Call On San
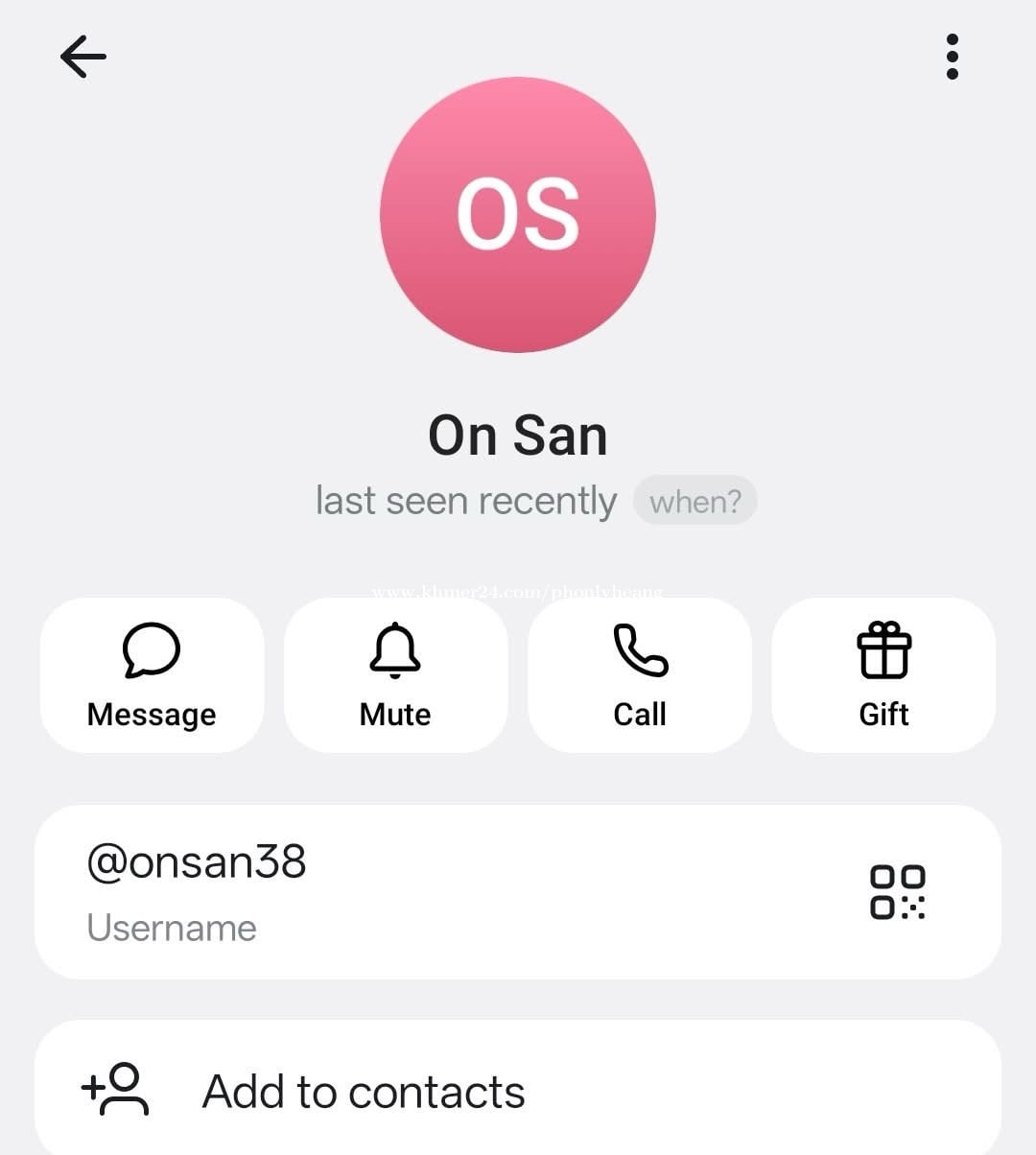Image resolution: width=1036 pixels, height=1155 pixels. [640, 675]
